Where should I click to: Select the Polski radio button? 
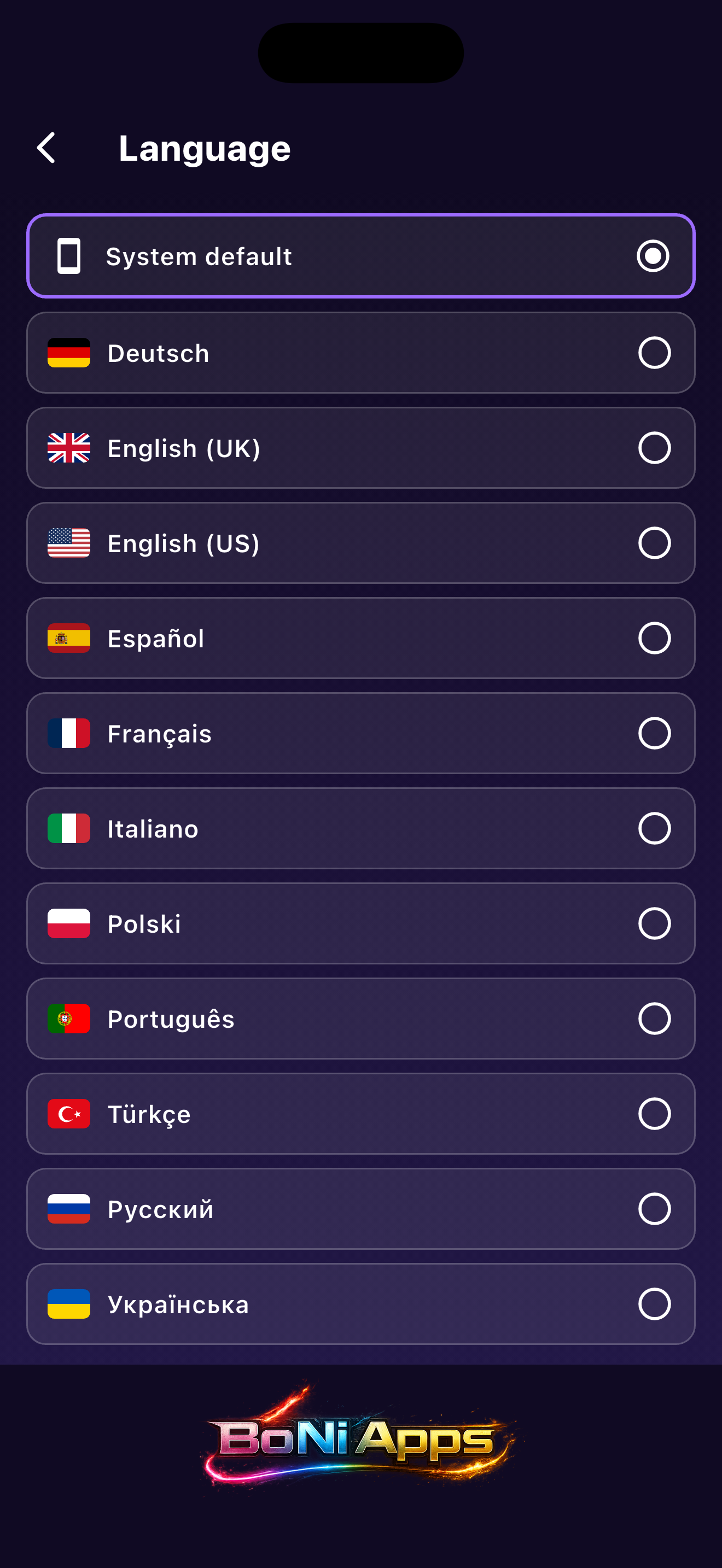[654, 923]
